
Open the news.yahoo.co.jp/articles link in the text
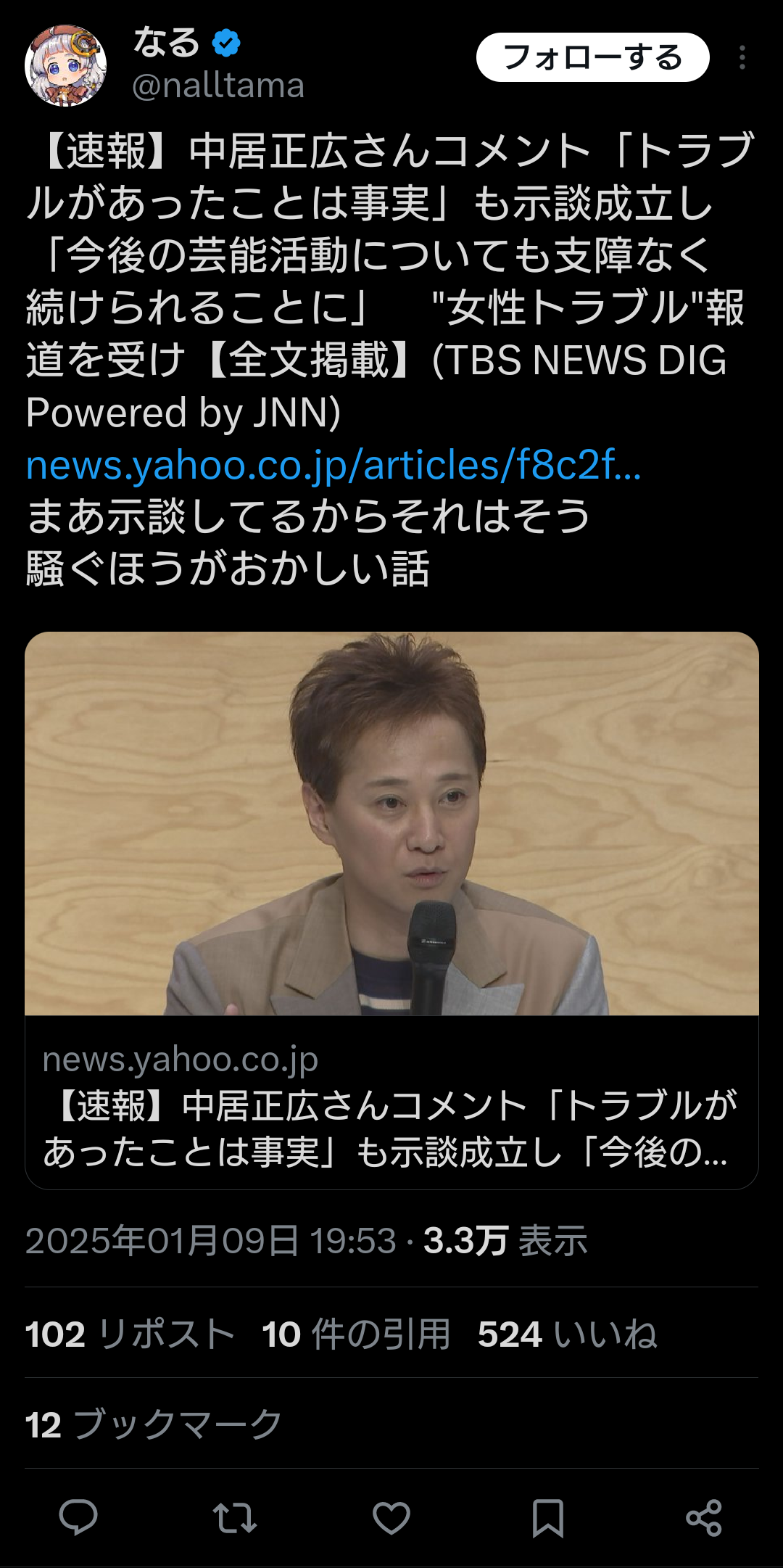coord(333,465)
